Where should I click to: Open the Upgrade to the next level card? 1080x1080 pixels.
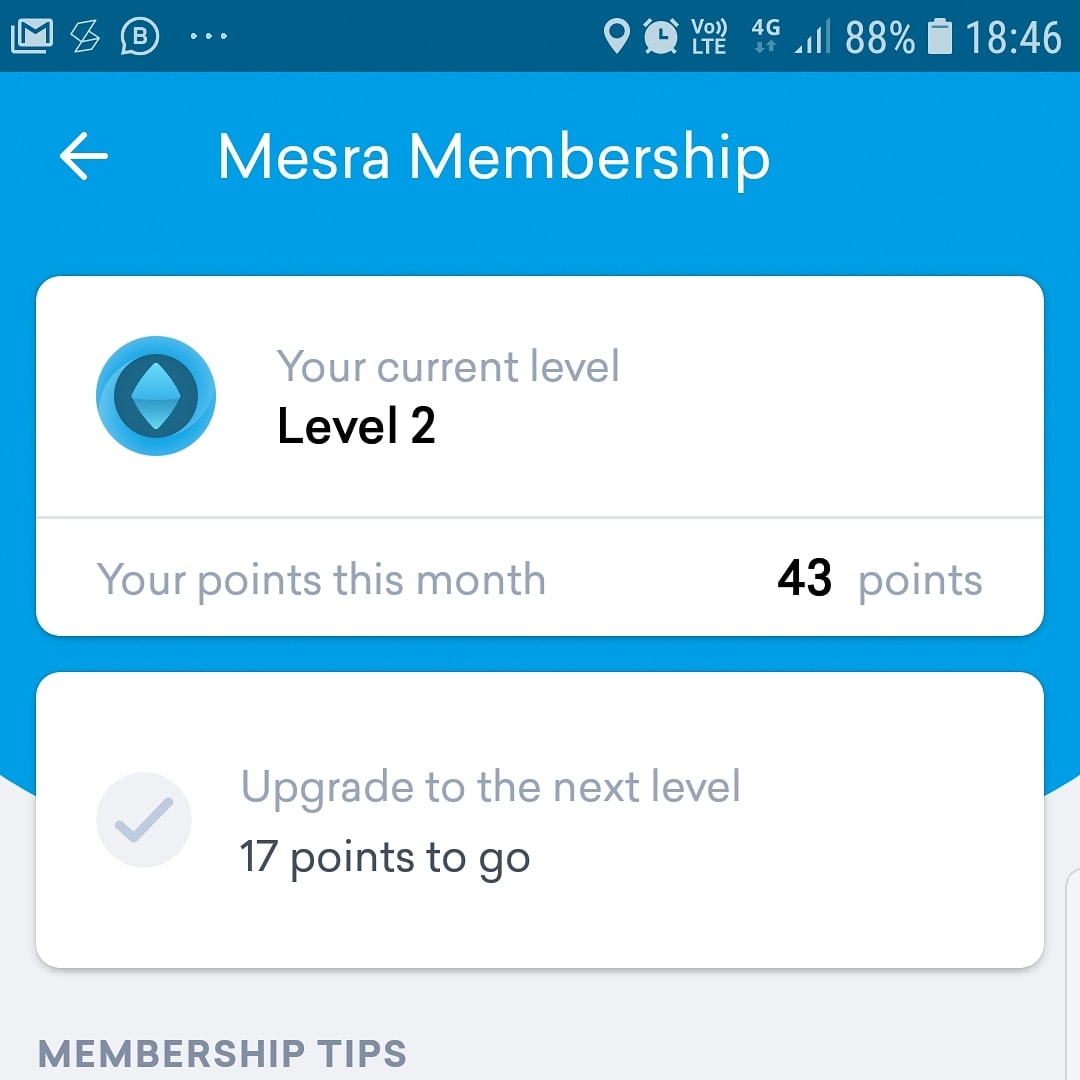(539, 820)
